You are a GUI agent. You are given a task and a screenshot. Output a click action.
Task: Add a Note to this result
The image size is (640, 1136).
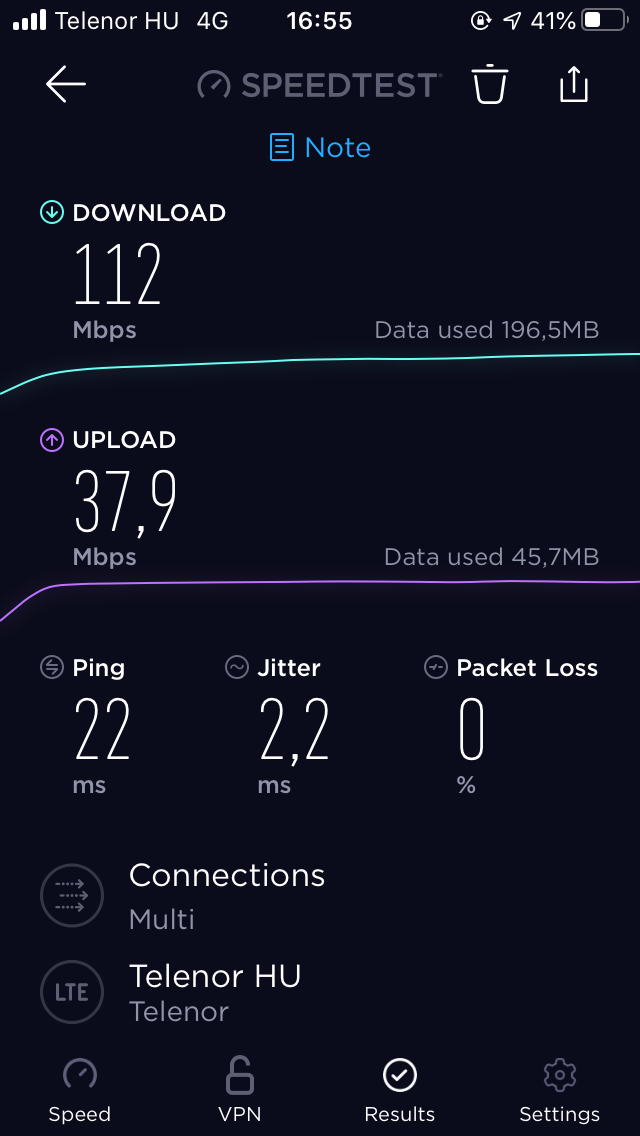point(320,148)
